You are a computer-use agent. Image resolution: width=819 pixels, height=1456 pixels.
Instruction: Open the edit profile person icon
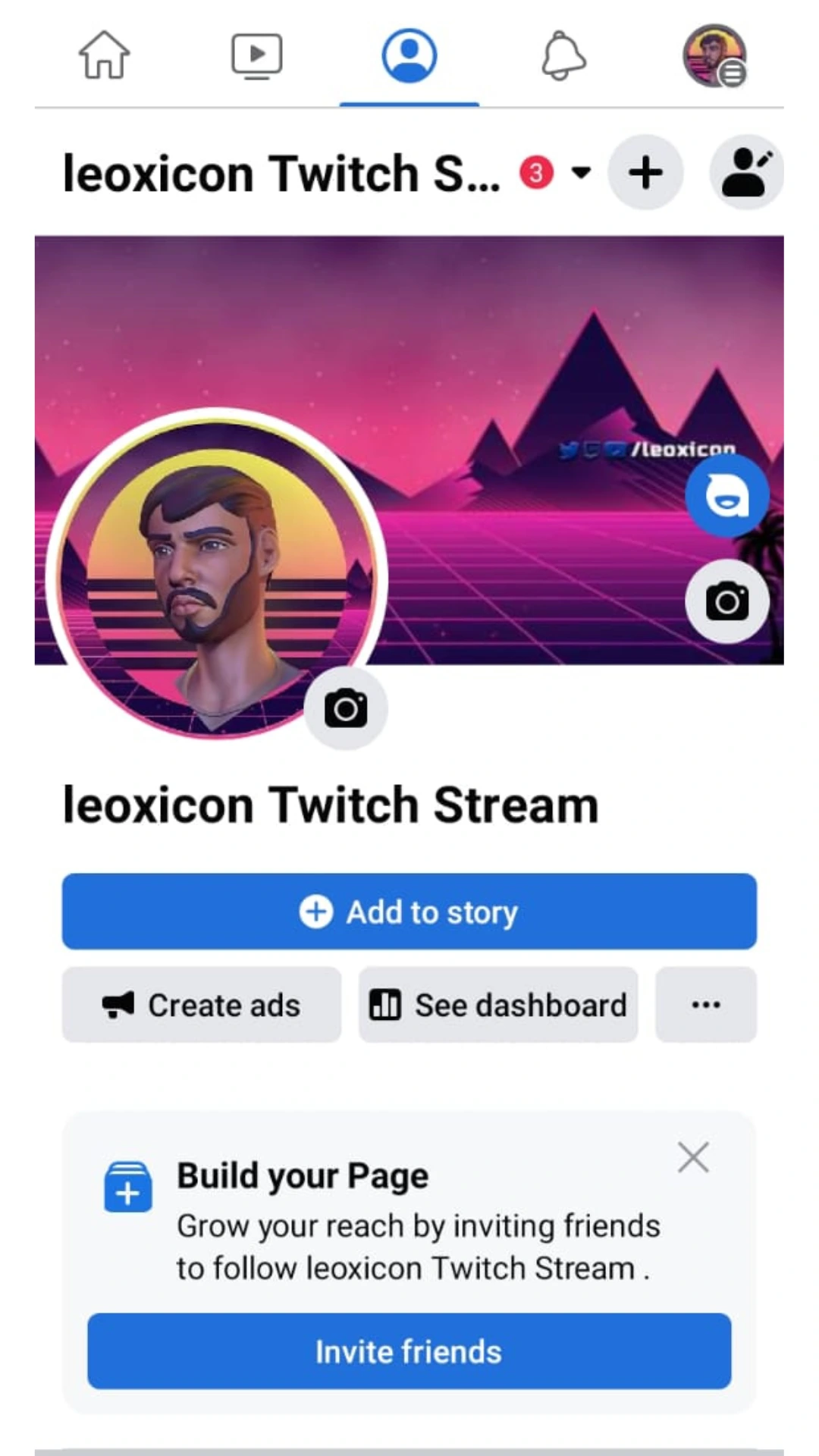(746, 173)
